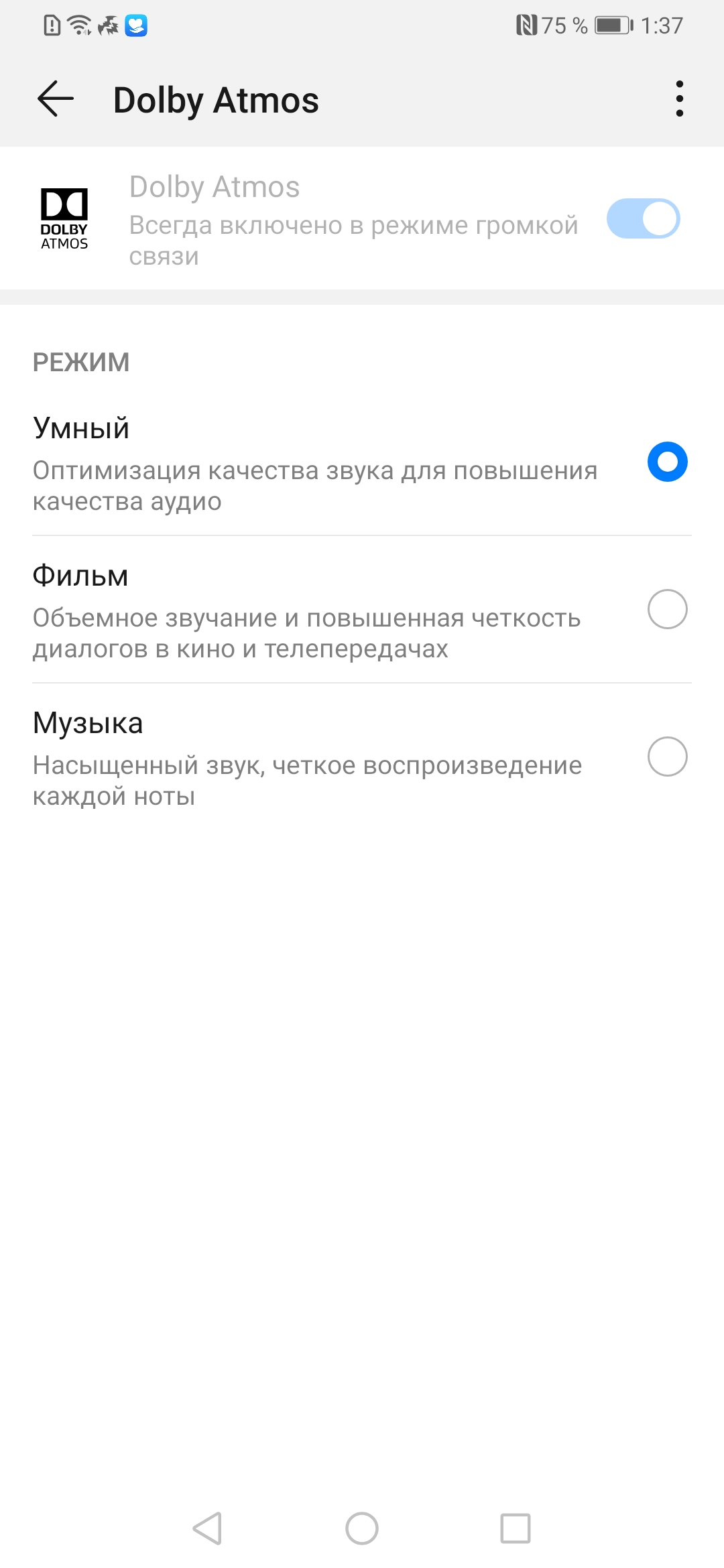Choose the Музыка mode

(x=667, y=757)
